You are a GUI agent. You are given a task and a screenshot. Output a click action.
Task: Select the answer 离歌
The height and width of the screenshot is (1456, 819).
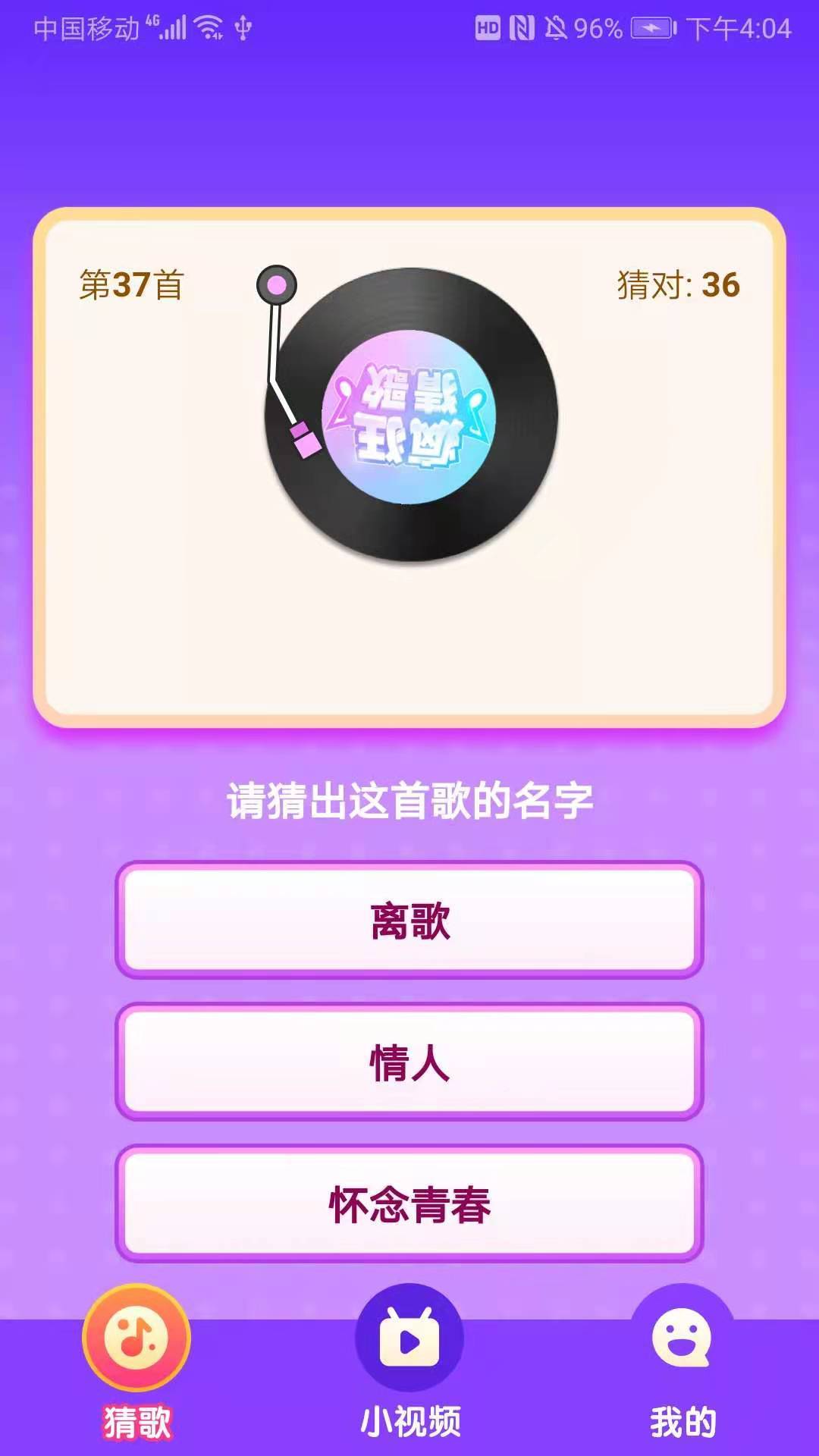[x=409, y=920]
